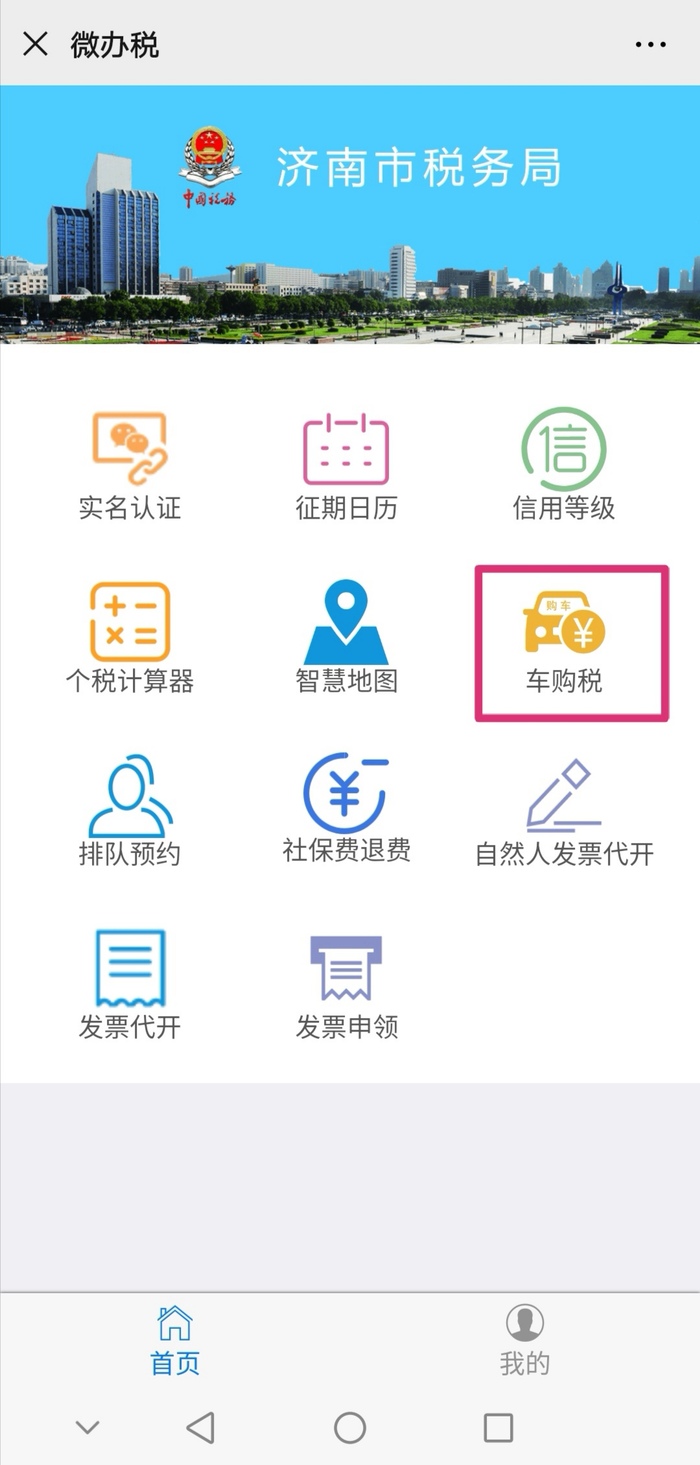Screen dimensions: 700x1465
Task: Switch to the 我的 profile tab
Action: (x=524, y=1340)
